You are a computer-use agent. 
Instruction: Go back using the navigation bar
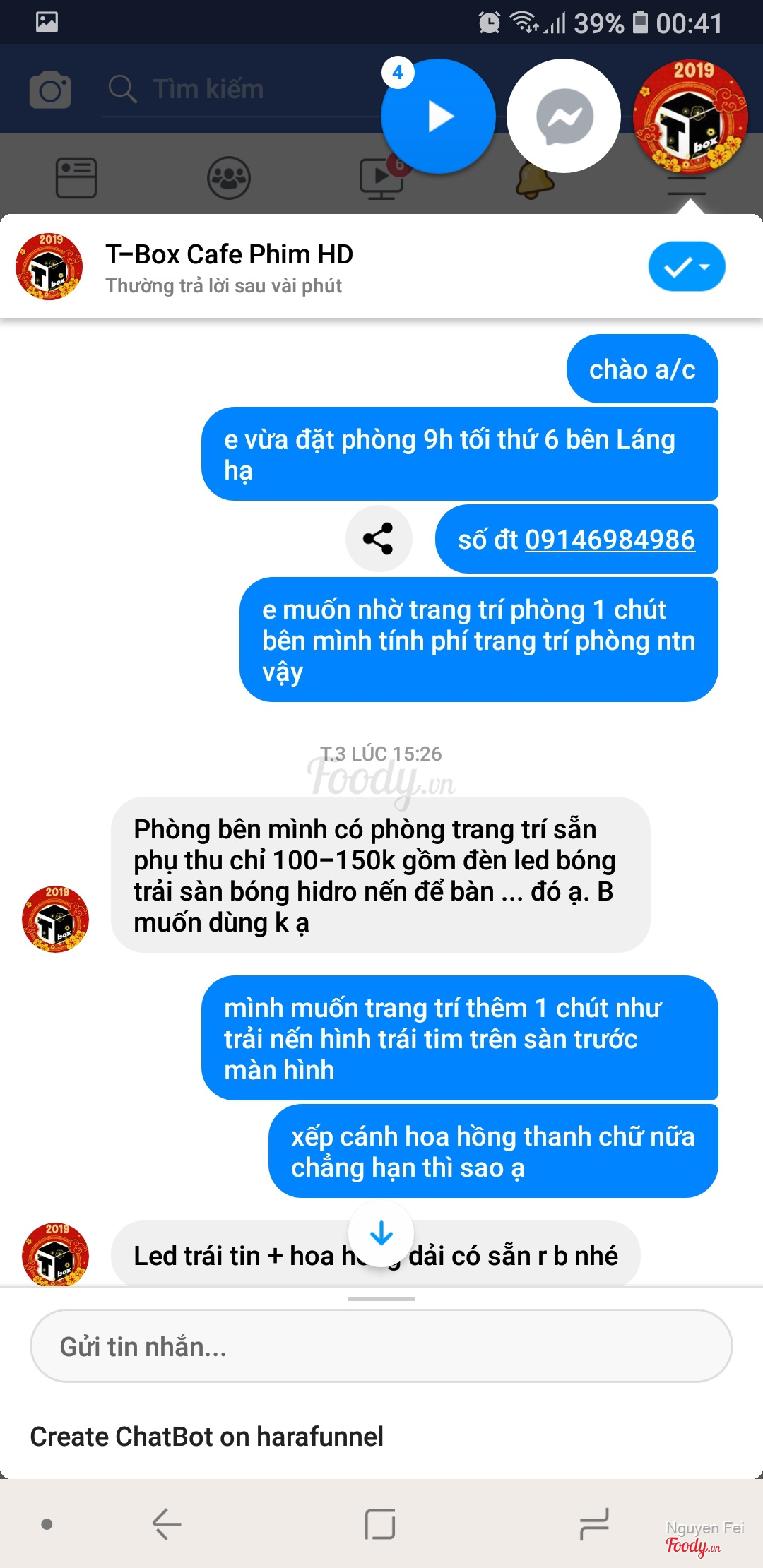click(167, 1524)
